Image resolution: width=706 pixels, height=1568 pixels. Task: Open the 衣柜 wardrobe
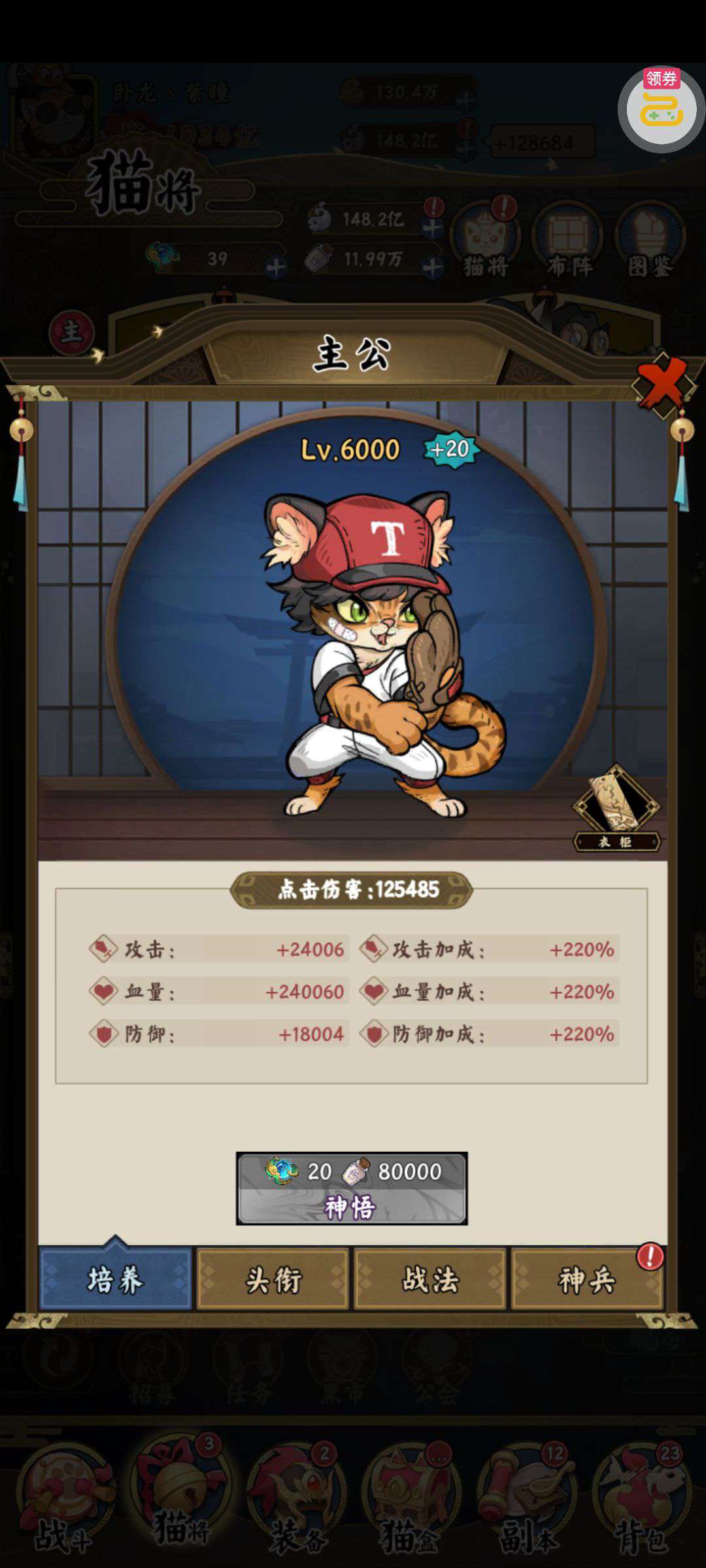pos(616,809)
